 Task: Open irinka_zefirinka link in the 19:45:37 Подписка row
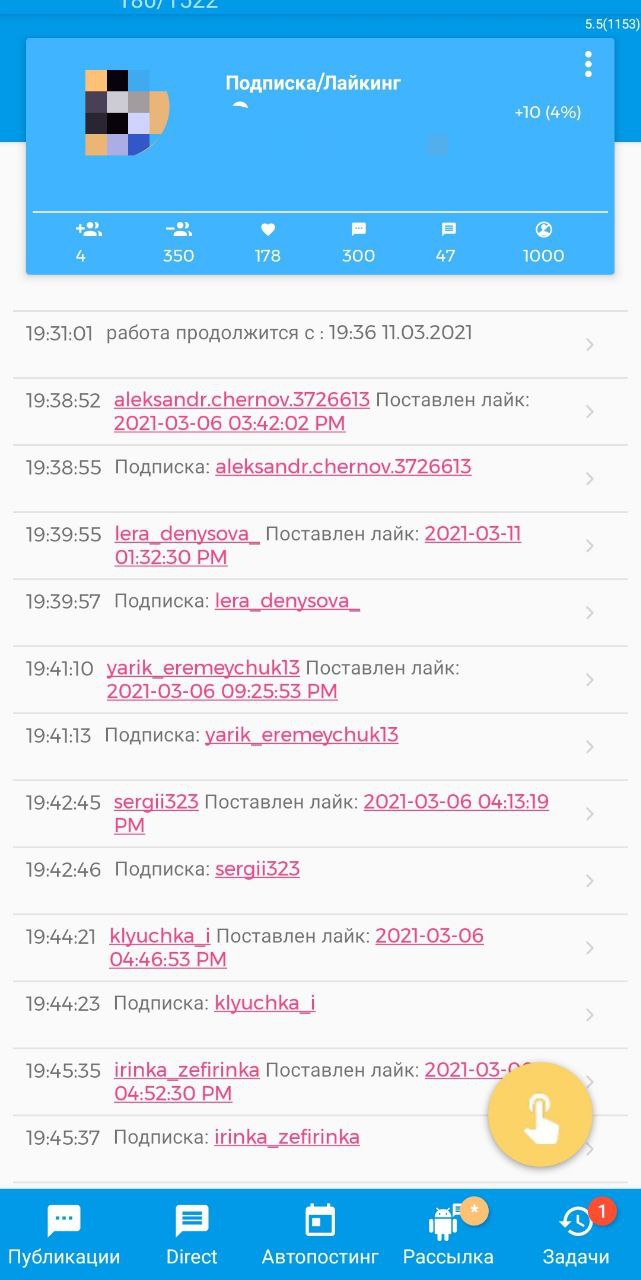tap(287, 1137)
